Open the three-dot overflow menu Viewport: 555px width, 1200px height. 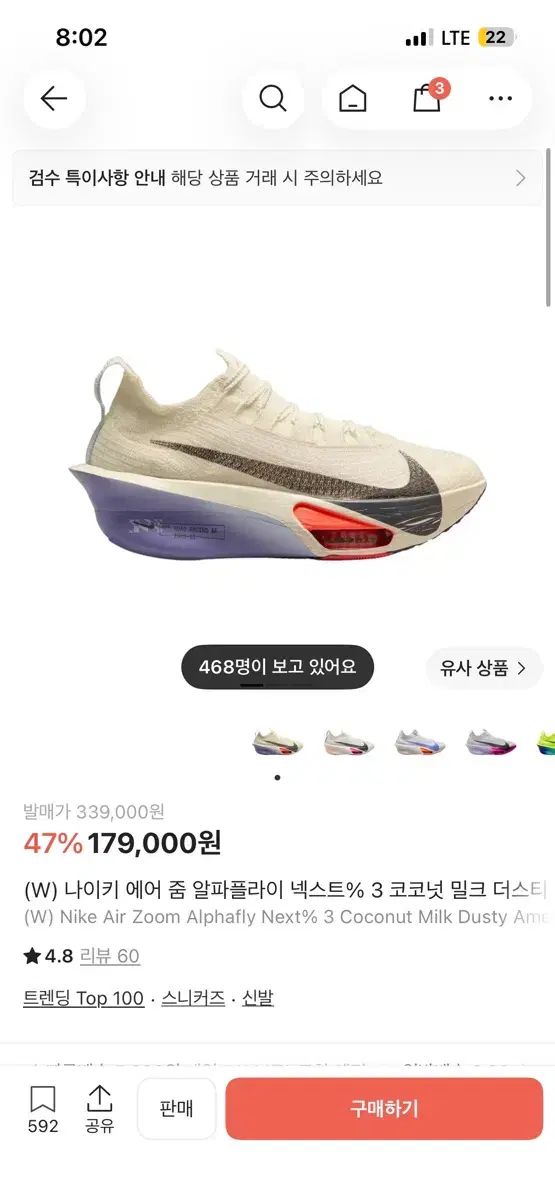coord(500,98)
